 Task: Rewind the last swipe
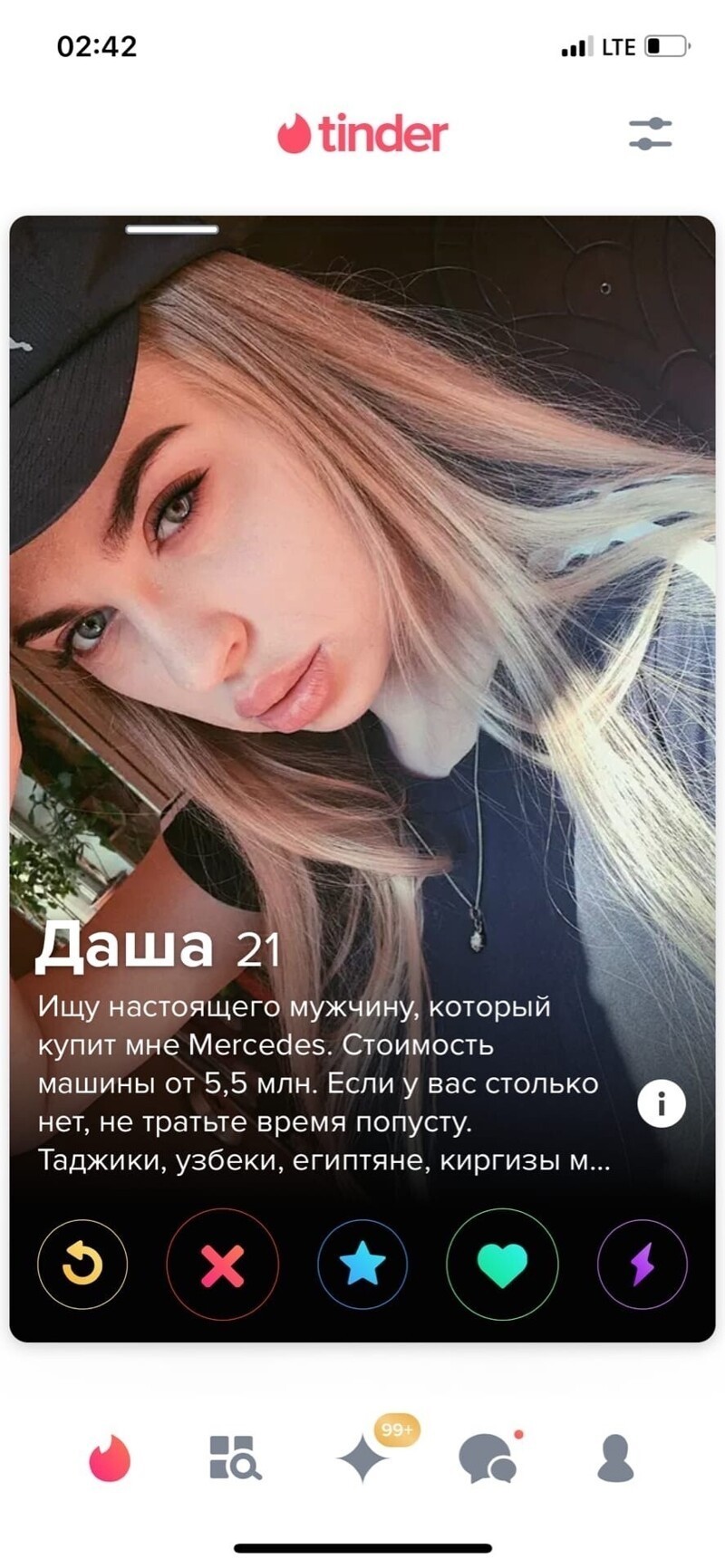[82, 1265]
